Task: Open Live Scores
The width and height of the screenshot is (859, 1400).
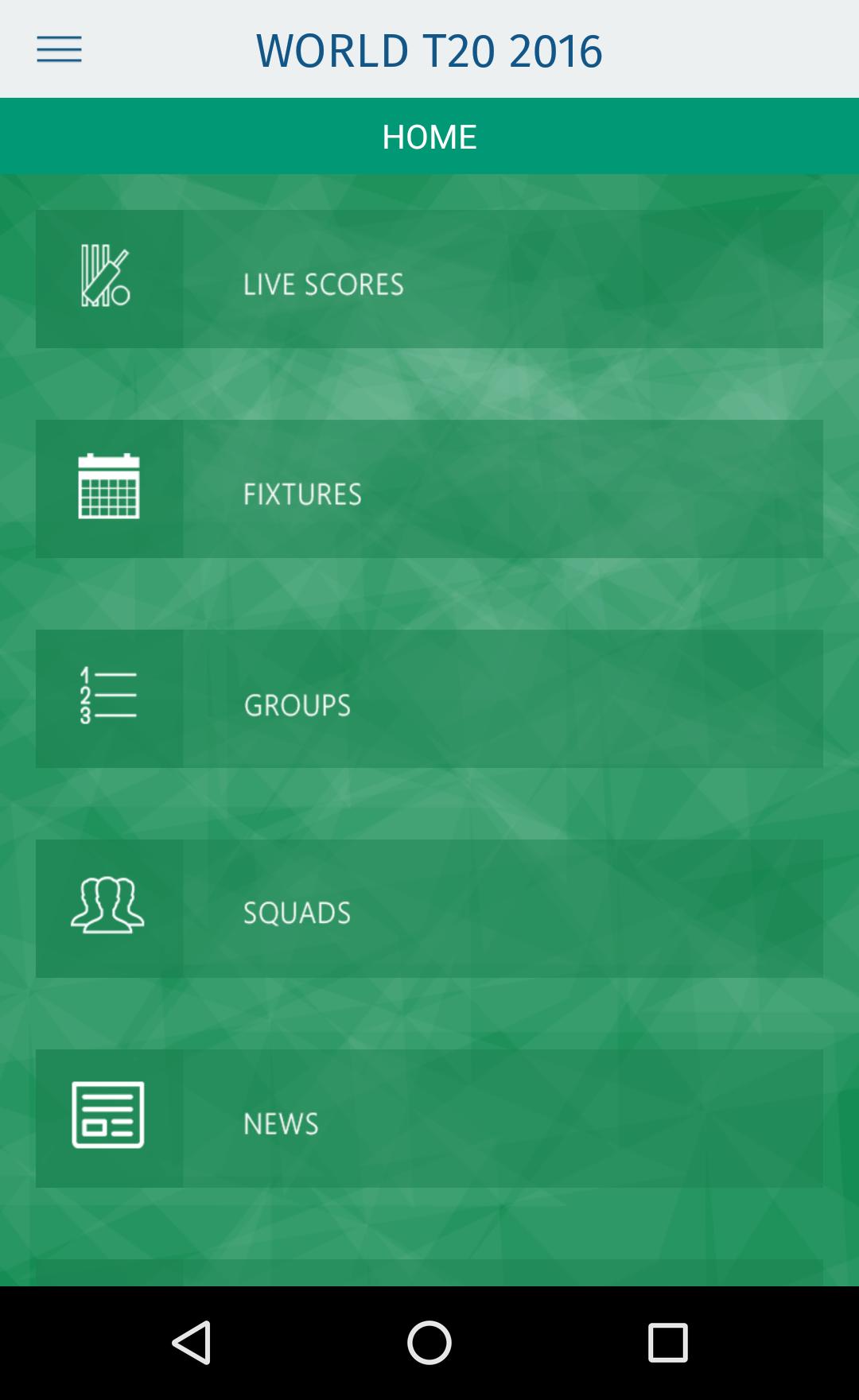Action: click(429, 279)
